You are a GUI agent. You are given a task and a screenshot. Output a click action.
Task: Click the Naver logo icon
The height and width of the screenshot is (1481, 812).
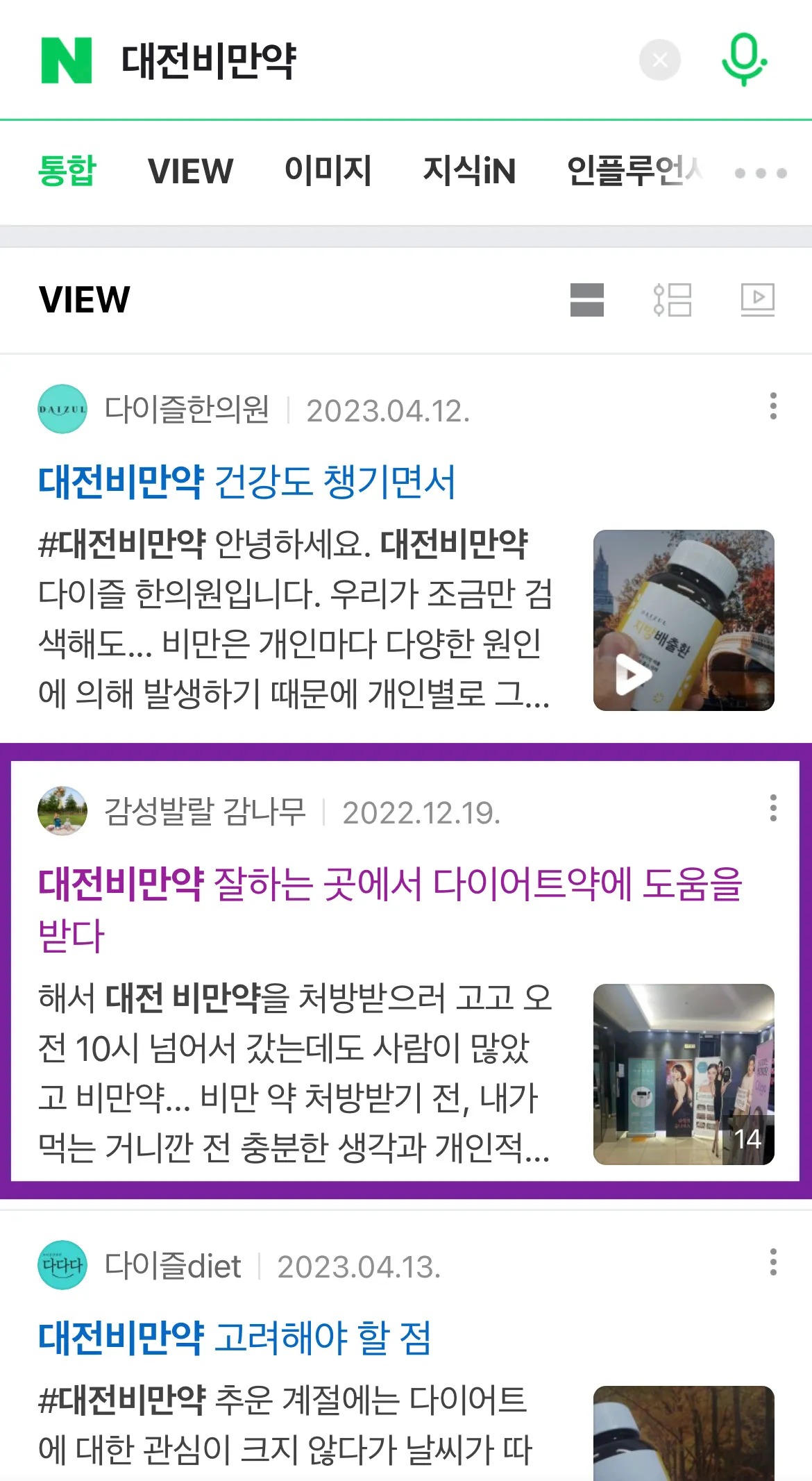[x=63, y=59]
